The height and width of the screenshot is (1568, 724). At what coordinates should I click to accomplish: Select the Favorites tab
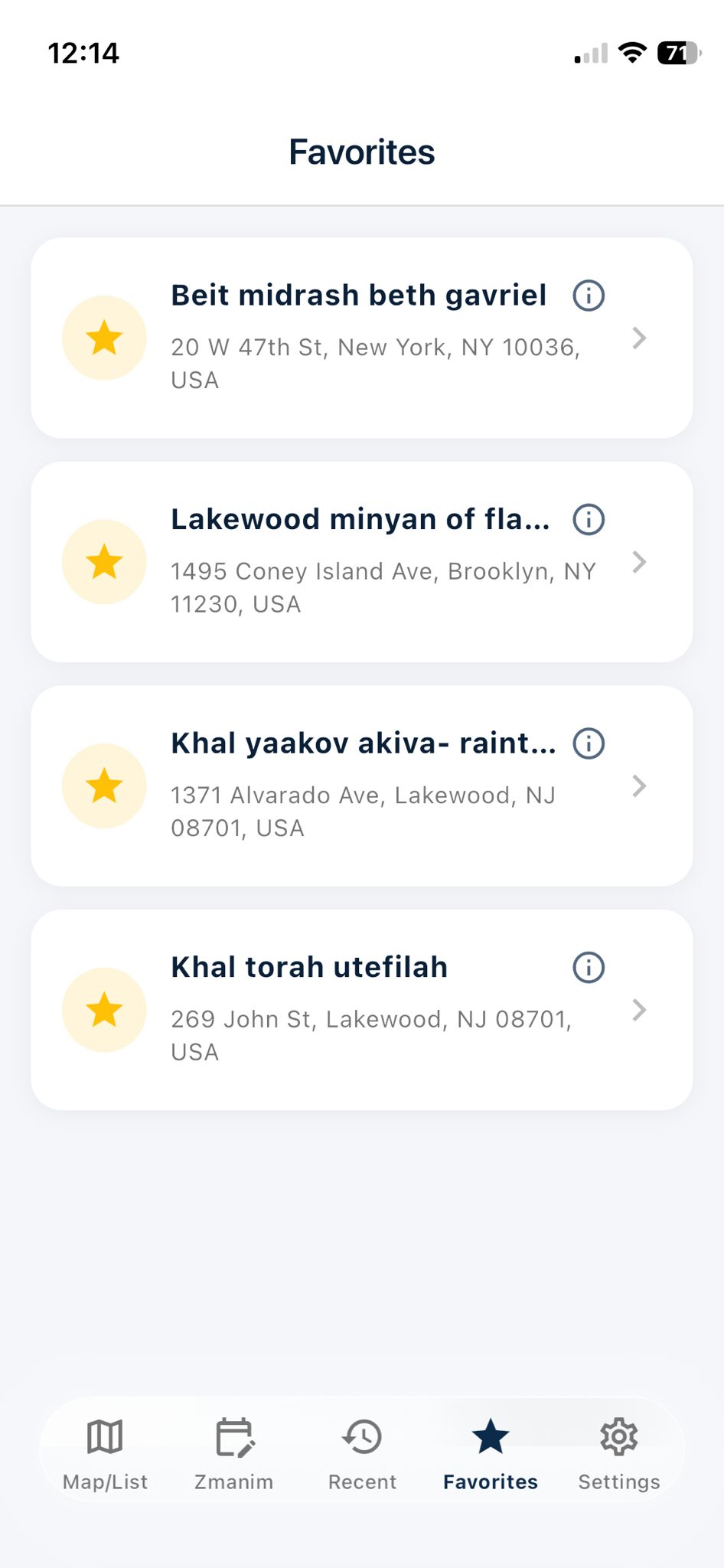pos(491,1452)
